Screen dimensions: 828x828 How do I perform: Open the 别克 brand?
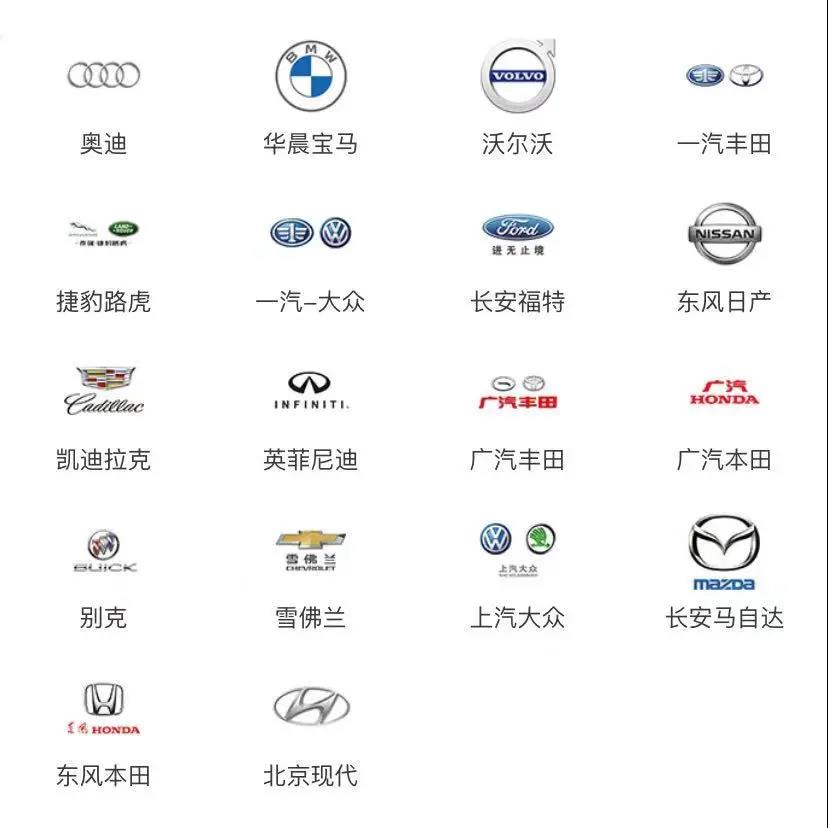[x=104, y=550]
